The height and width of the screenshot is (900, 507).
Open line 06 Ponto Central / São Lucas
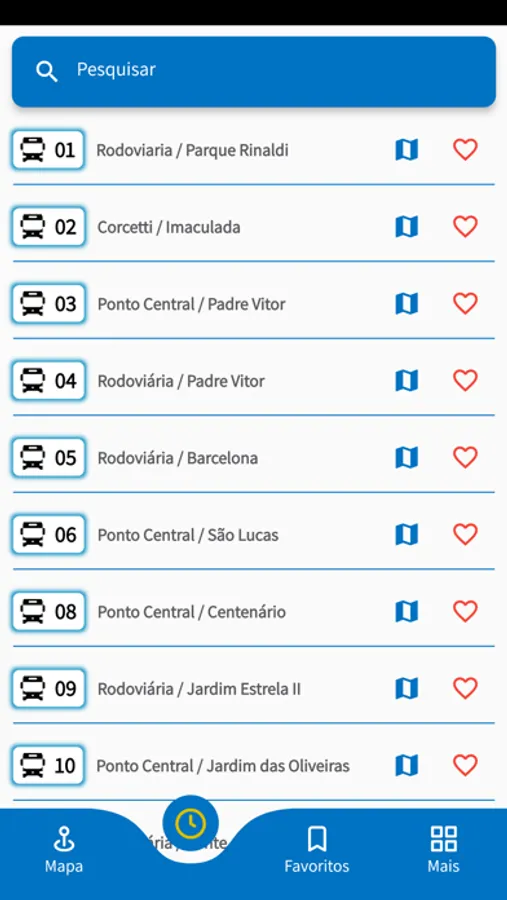[253, 534]
